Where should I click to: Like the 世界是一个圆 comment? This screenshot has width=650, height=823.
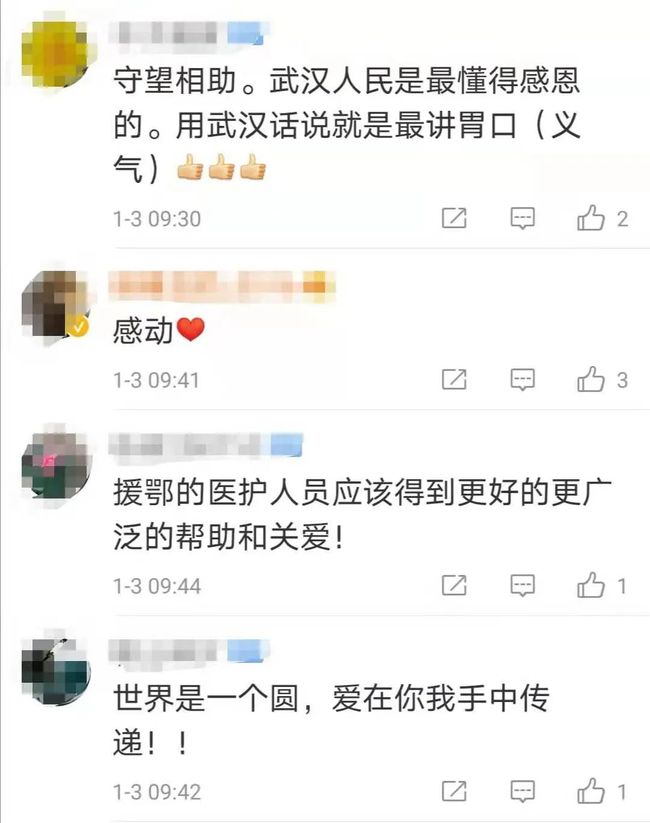point(592,791)
